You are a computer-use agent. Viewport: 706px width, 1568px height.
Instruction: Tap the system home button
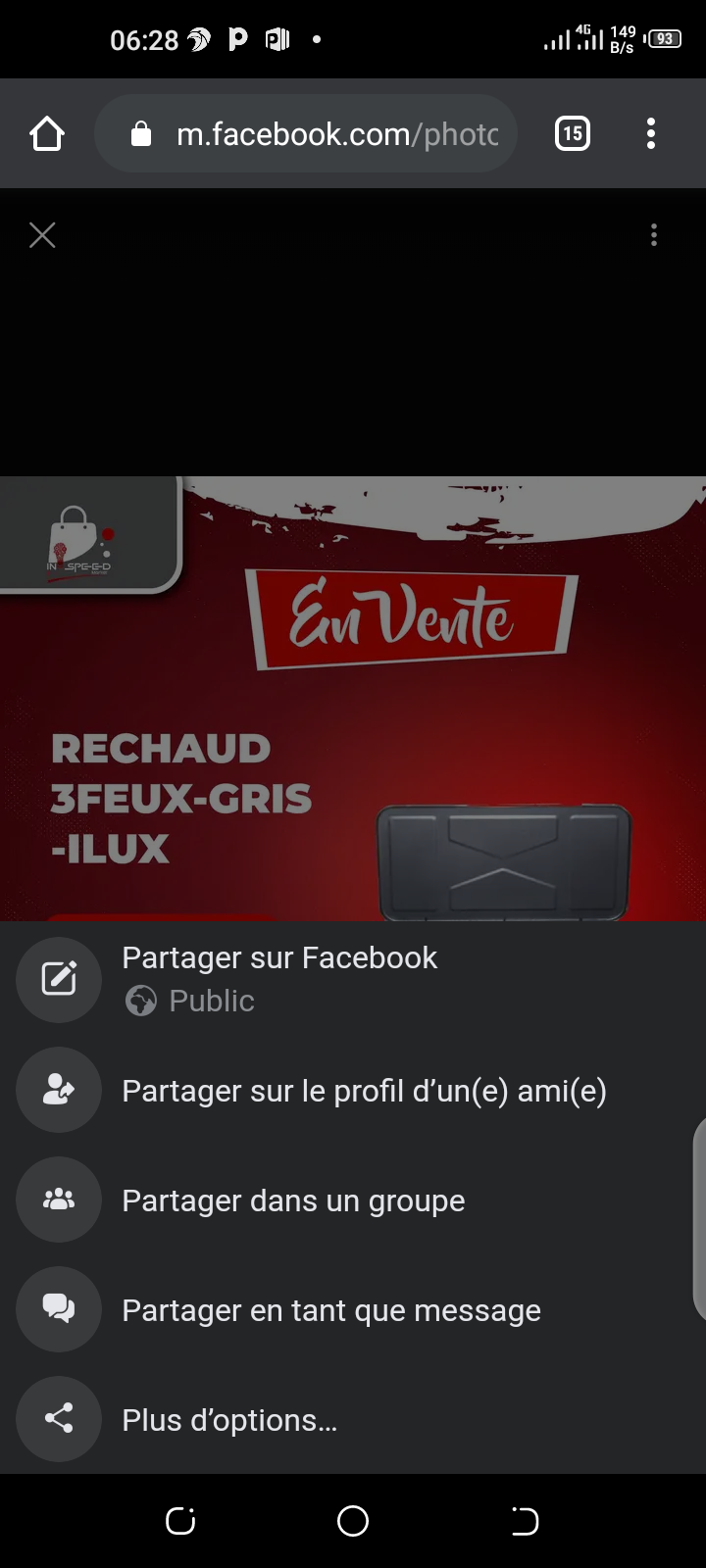pos(353,1521)
